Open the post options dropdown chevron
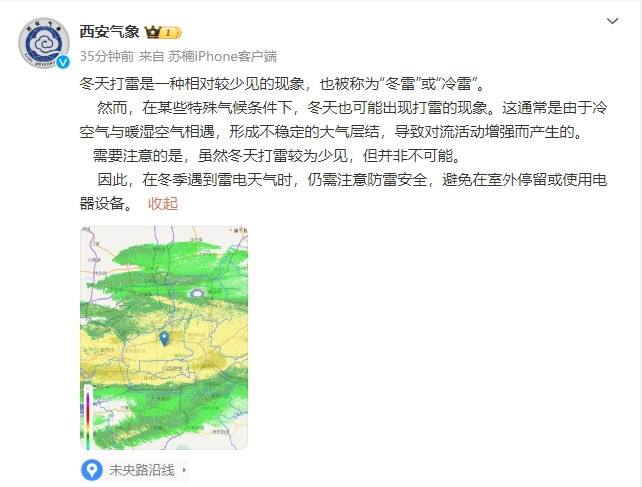 point(612,20)
